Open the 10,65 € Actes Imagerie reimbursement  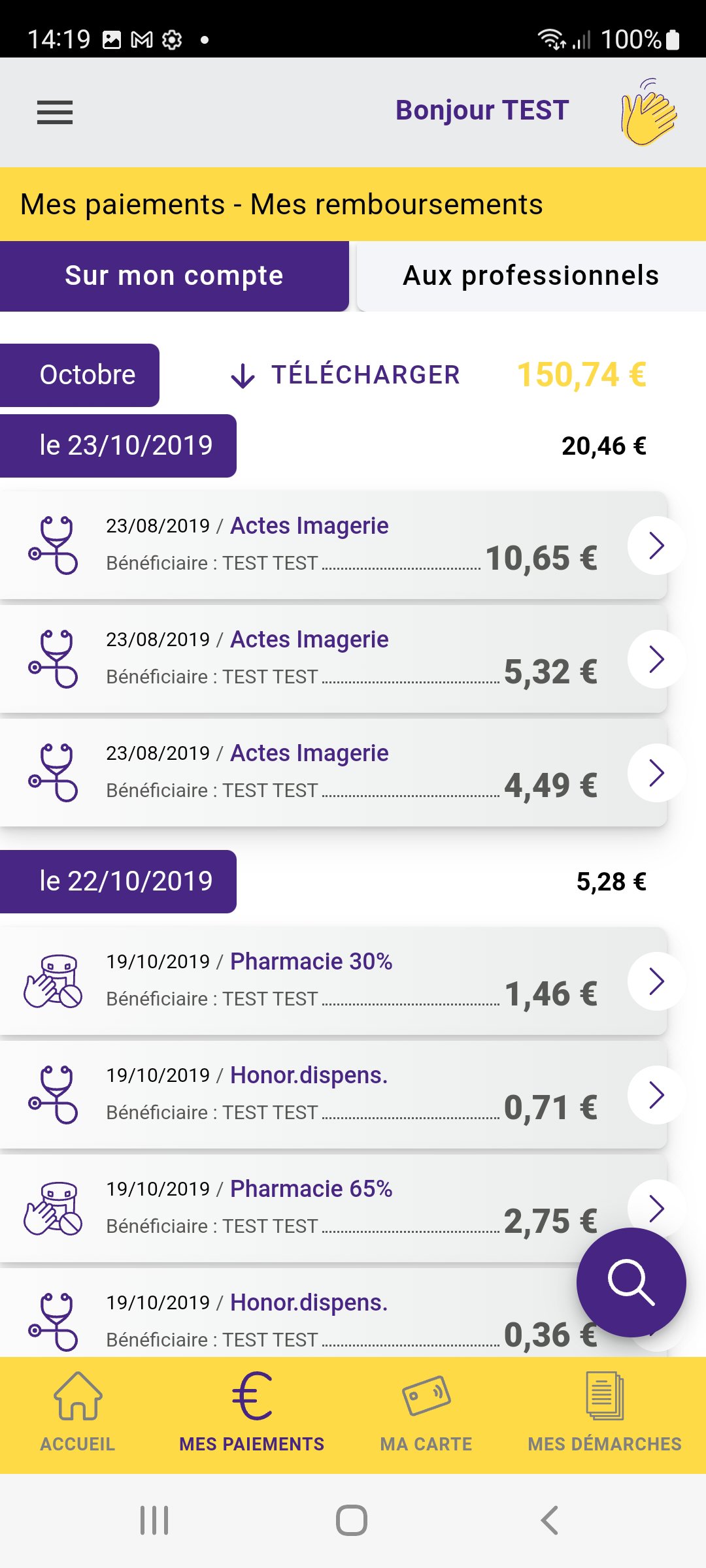pyautogui.click(x=656, y=546)
